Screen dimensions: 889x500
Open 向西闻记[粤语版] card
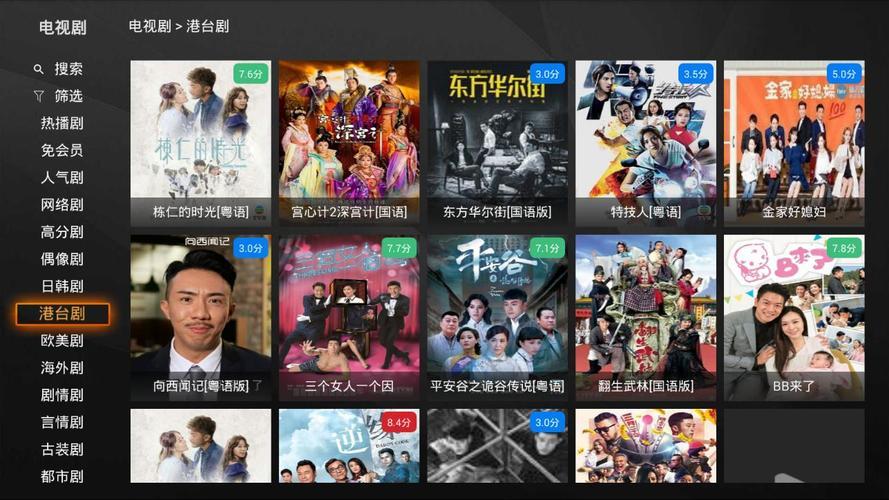pos(200,315)
